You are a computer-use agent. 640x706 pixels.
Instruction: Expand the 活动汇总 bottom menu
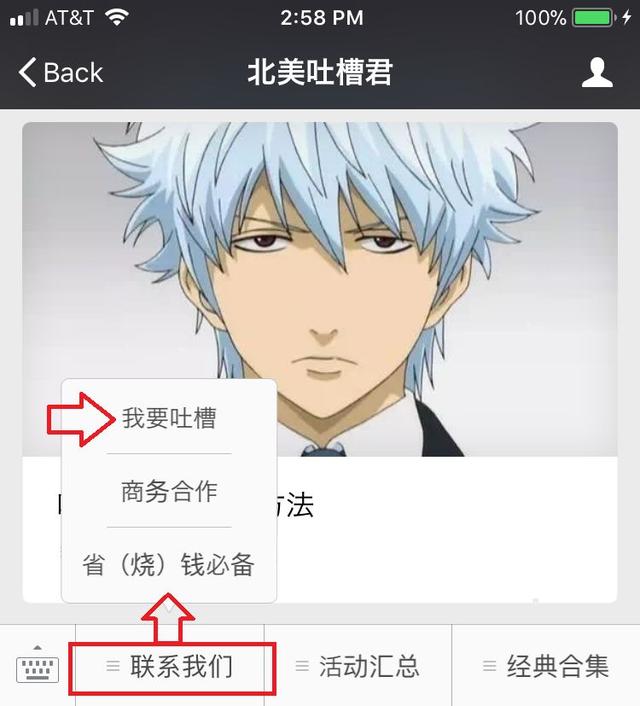point(358,666)
